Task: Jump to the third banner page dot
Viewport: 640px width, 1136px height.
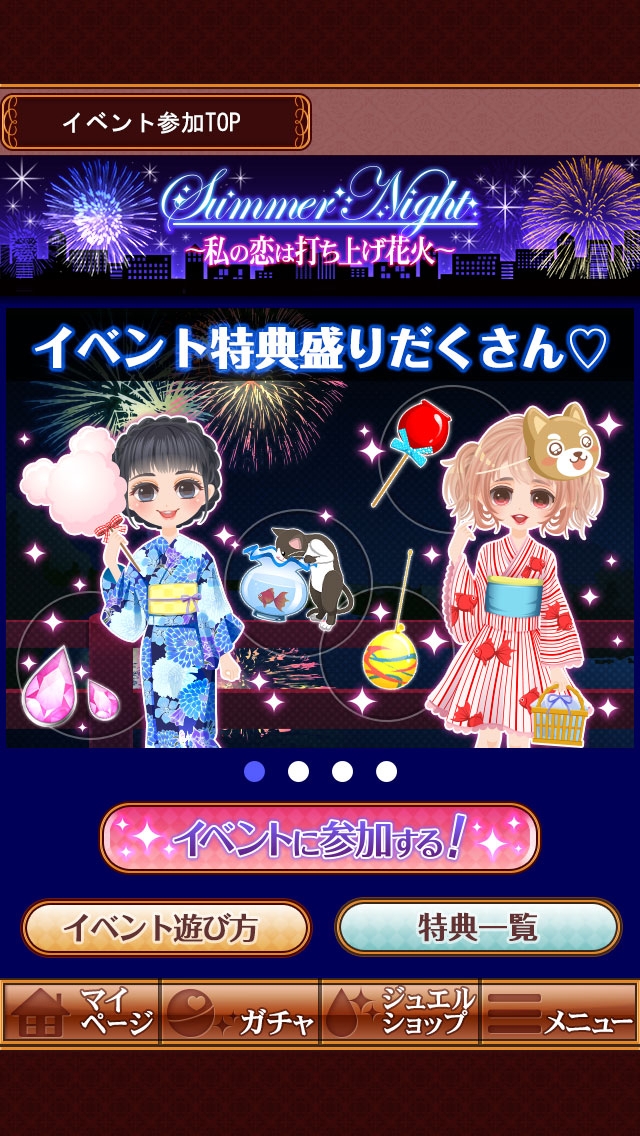Action: tap(342, 771)
